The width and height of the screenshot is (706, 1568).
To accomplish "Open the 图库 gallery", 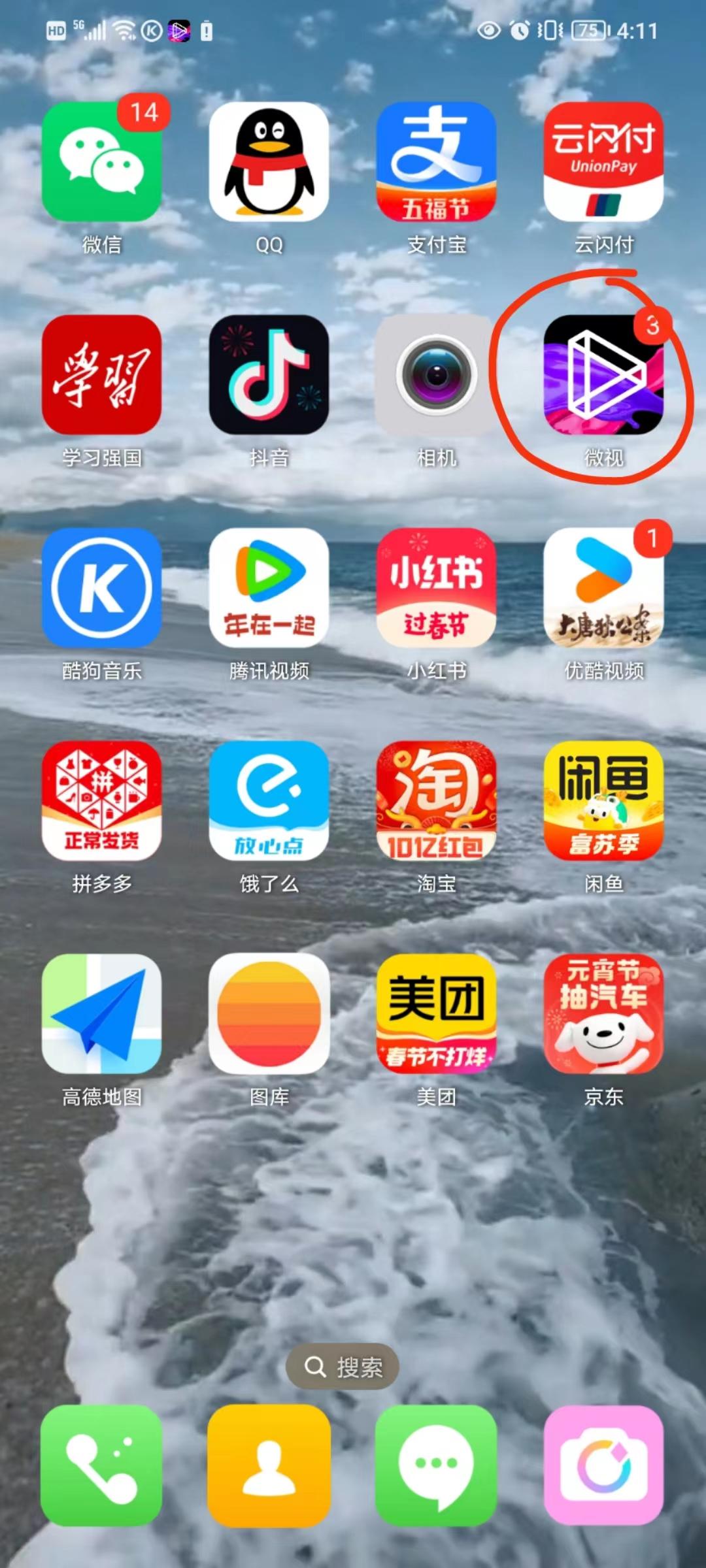I will (x=269, y=1013).
